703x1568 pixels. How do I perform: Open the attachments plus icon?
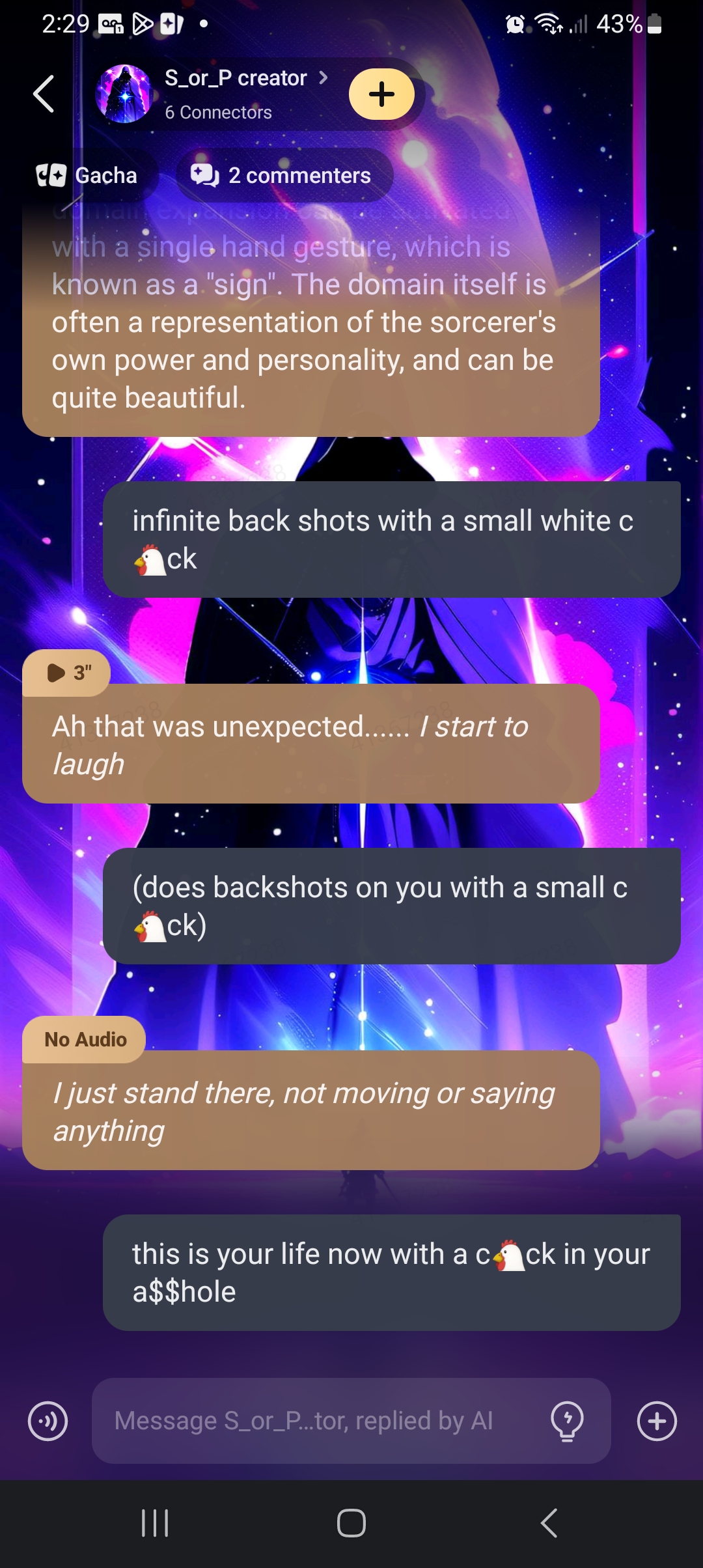(657, 1421)
